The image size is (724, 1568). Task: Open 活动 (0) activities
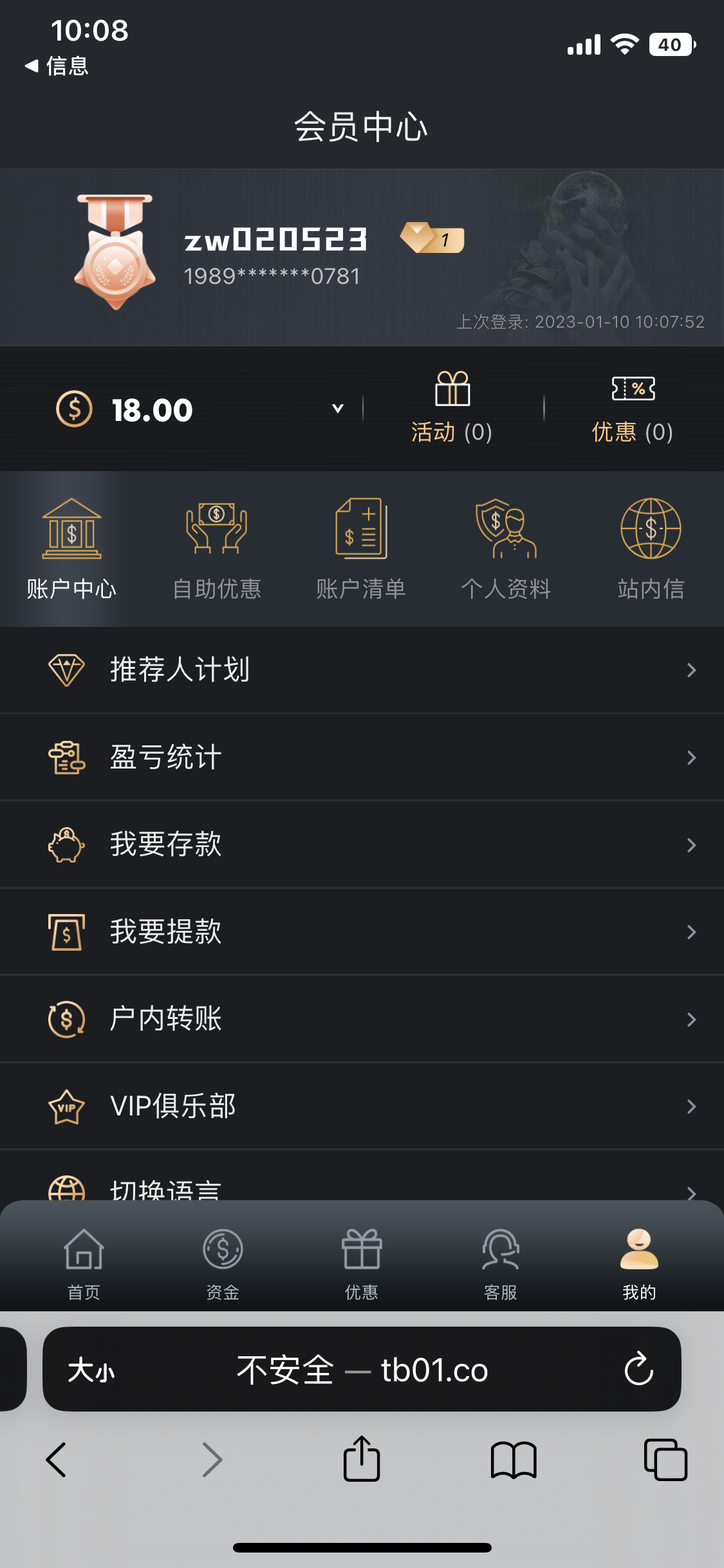pyautogui.click(x=452, y=408)
